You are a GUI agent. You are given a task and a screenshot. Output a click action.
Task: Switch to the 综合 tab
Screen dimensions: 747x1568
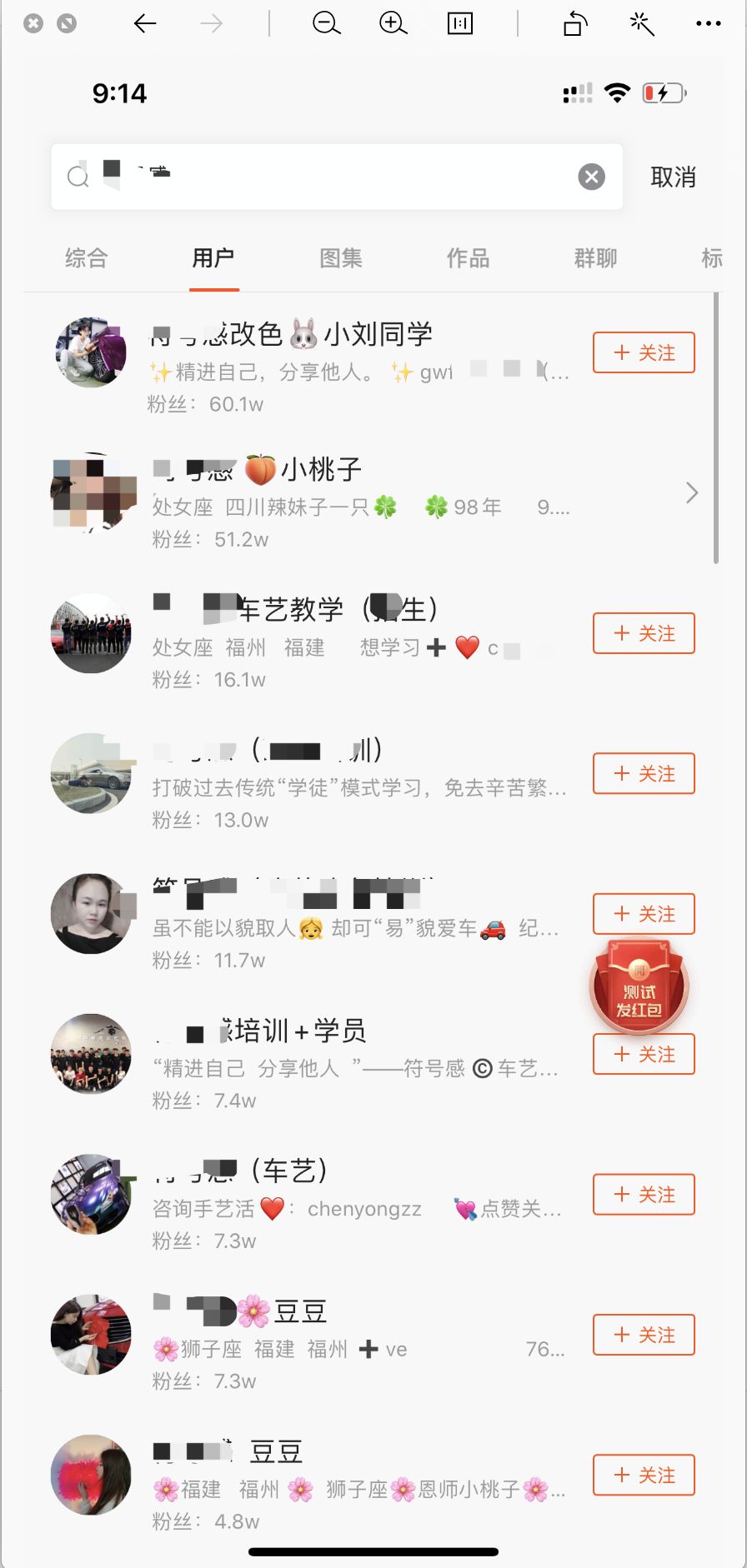click(87, 258)
